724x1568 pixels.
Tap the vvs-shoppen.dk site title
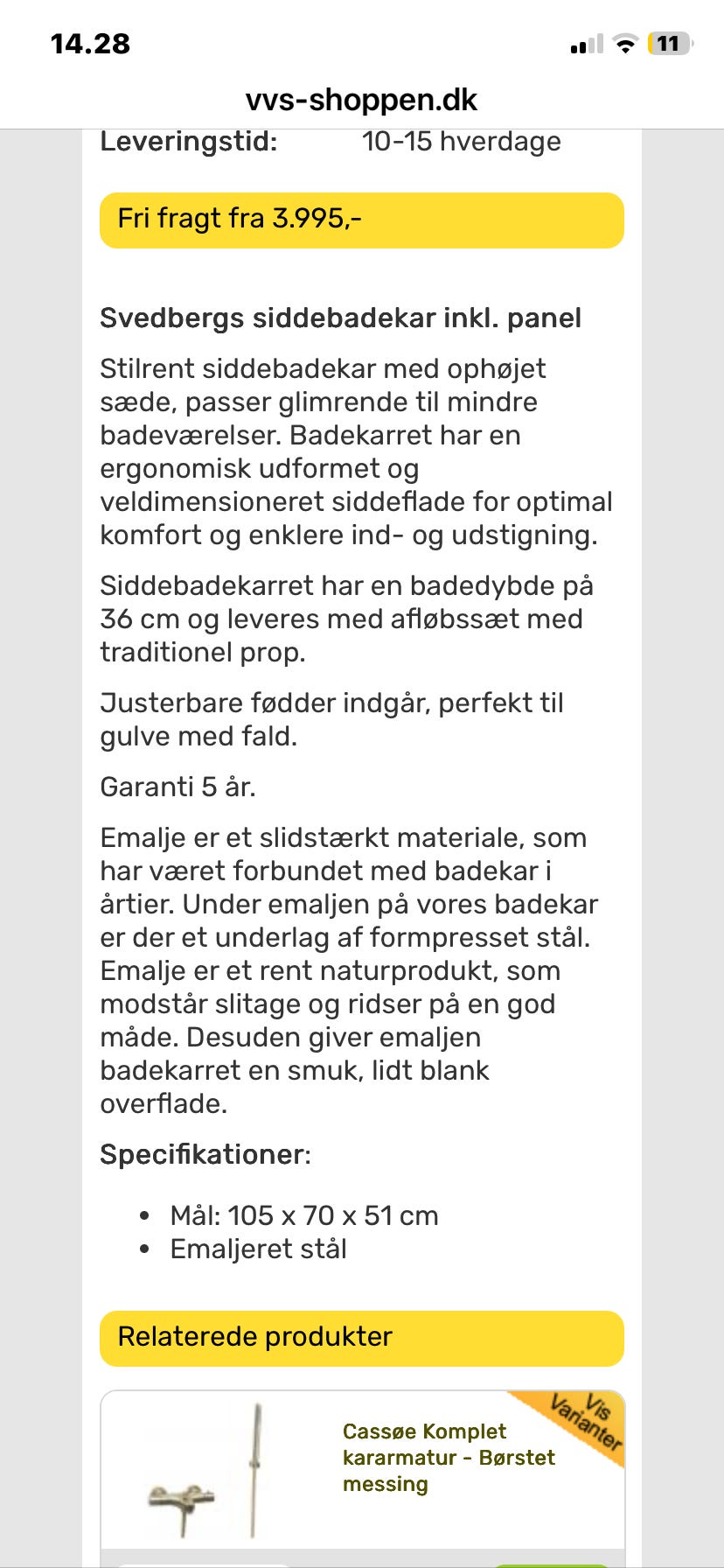tap(362, 99)
